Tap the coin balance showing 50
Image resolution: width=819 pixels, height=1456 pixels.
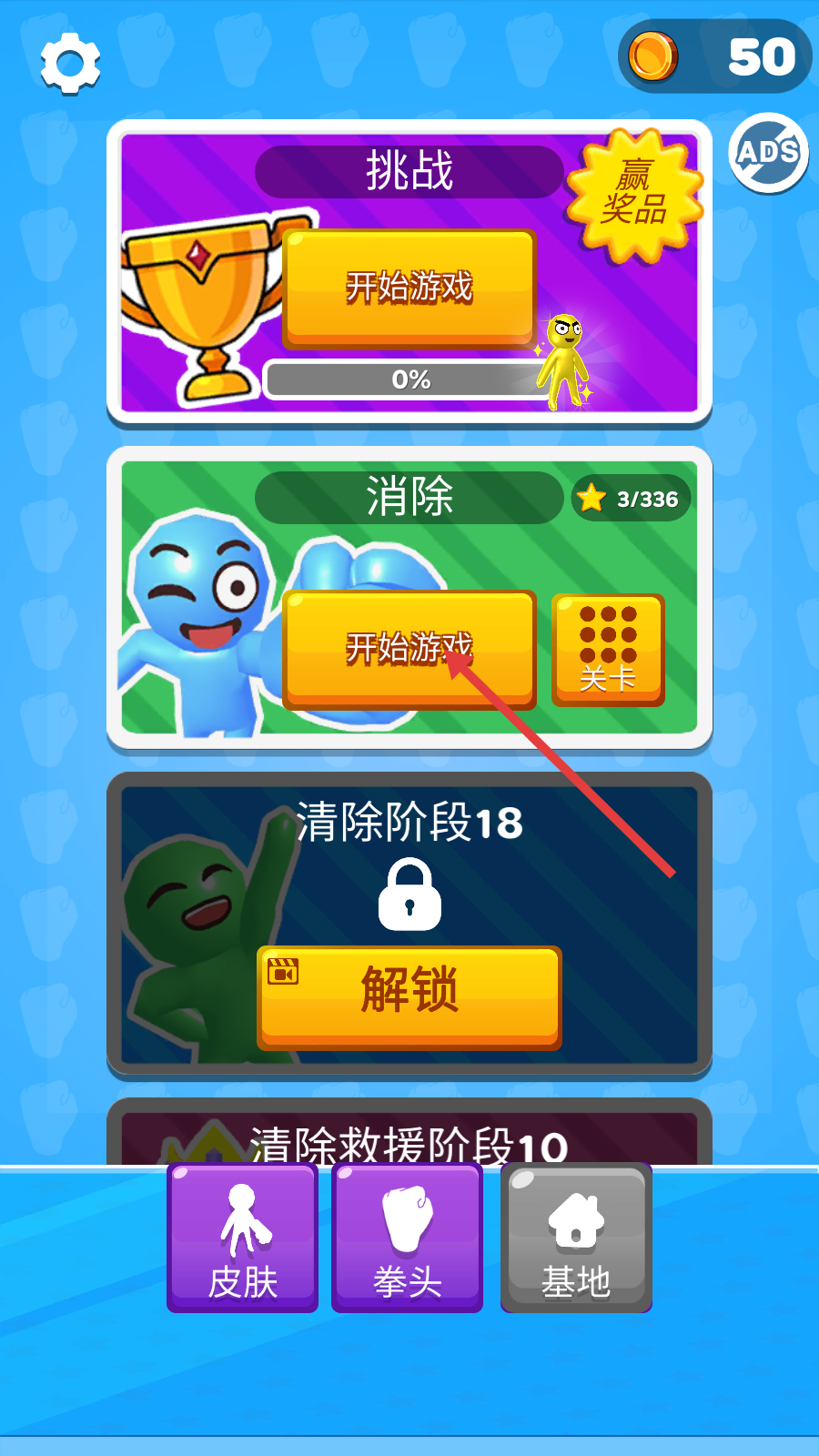715,56
